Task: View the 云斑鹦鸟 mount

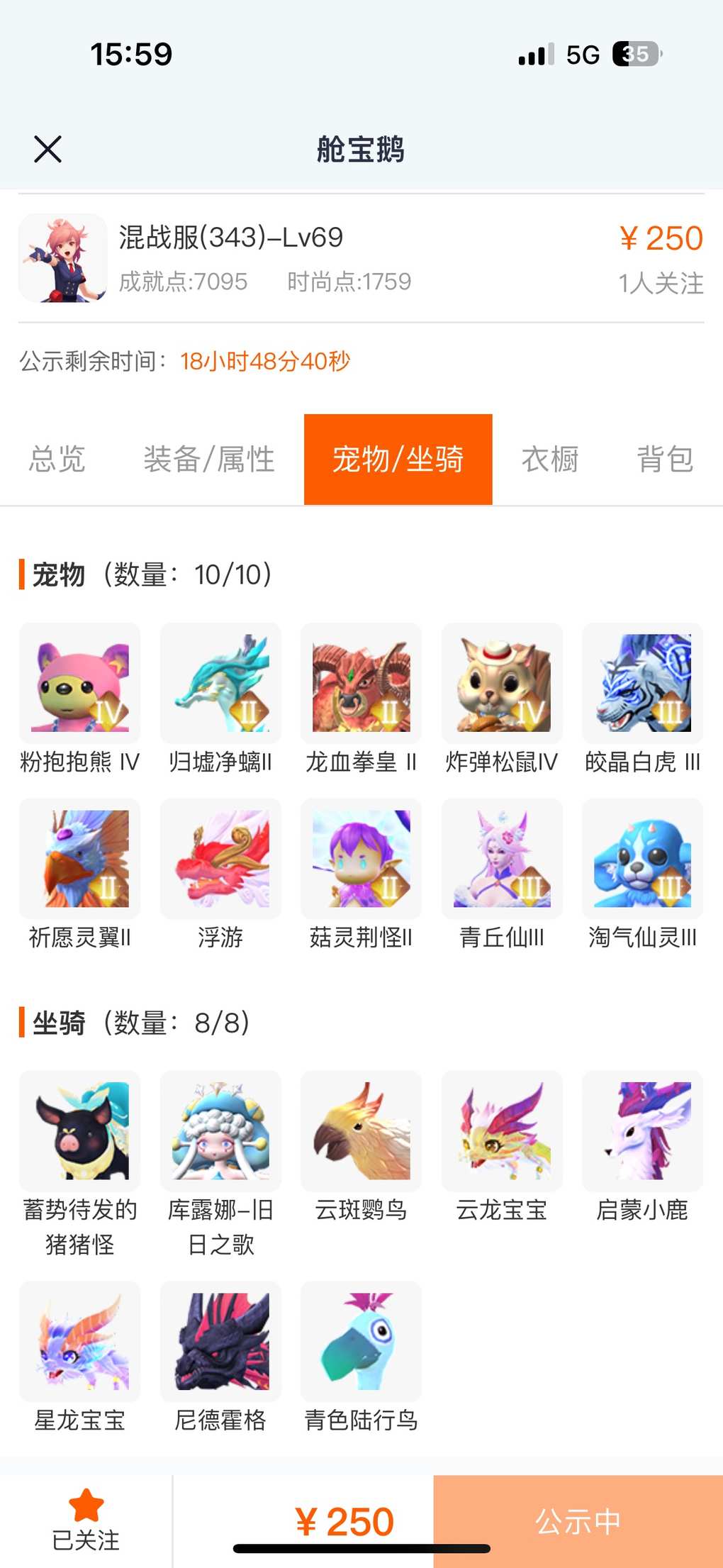Action: pyautogui.click(x=361, y=1131)
